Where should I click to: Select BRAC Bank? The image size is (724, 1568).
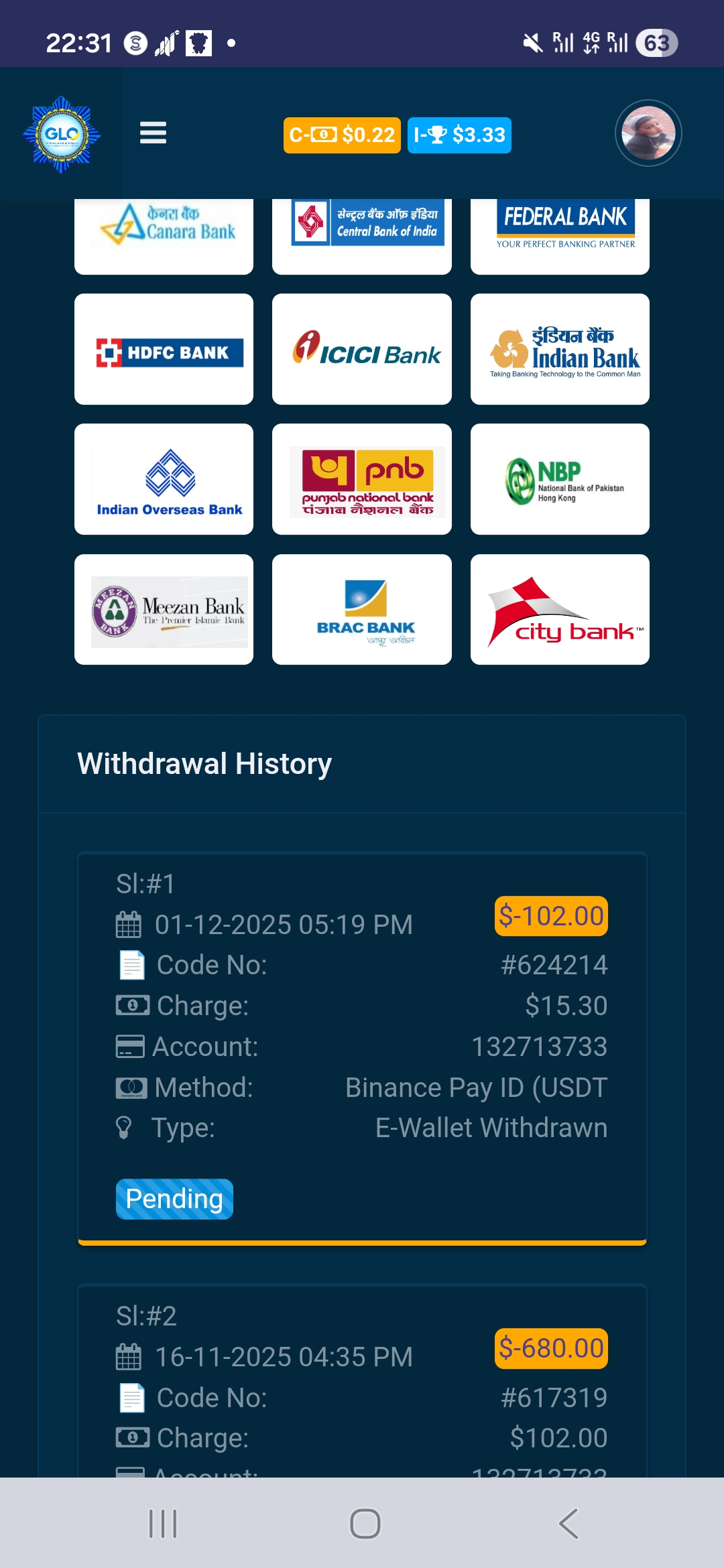[362, 609]
